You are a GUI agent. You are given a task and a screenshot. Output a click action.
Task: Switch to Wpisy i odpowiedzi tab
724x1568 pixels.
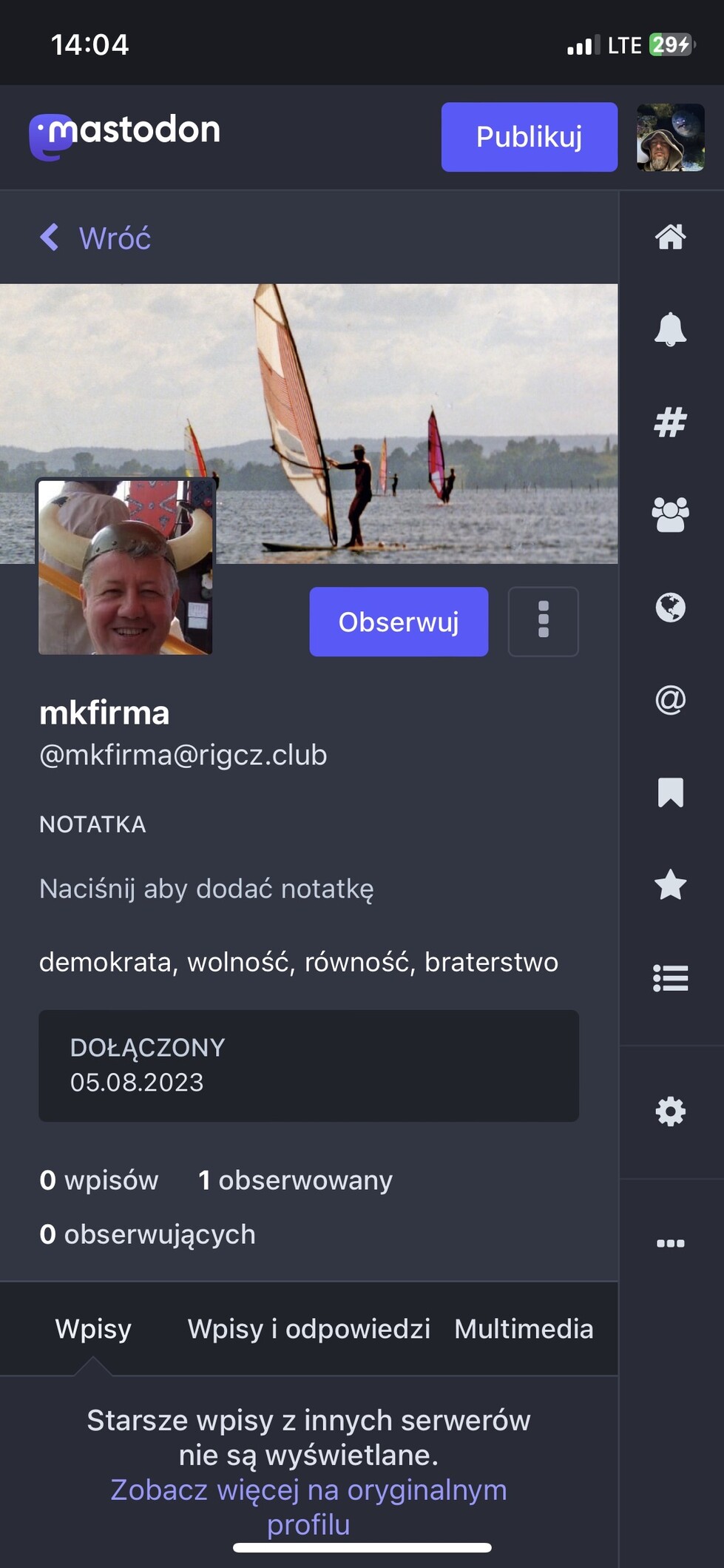(308, 1329)
